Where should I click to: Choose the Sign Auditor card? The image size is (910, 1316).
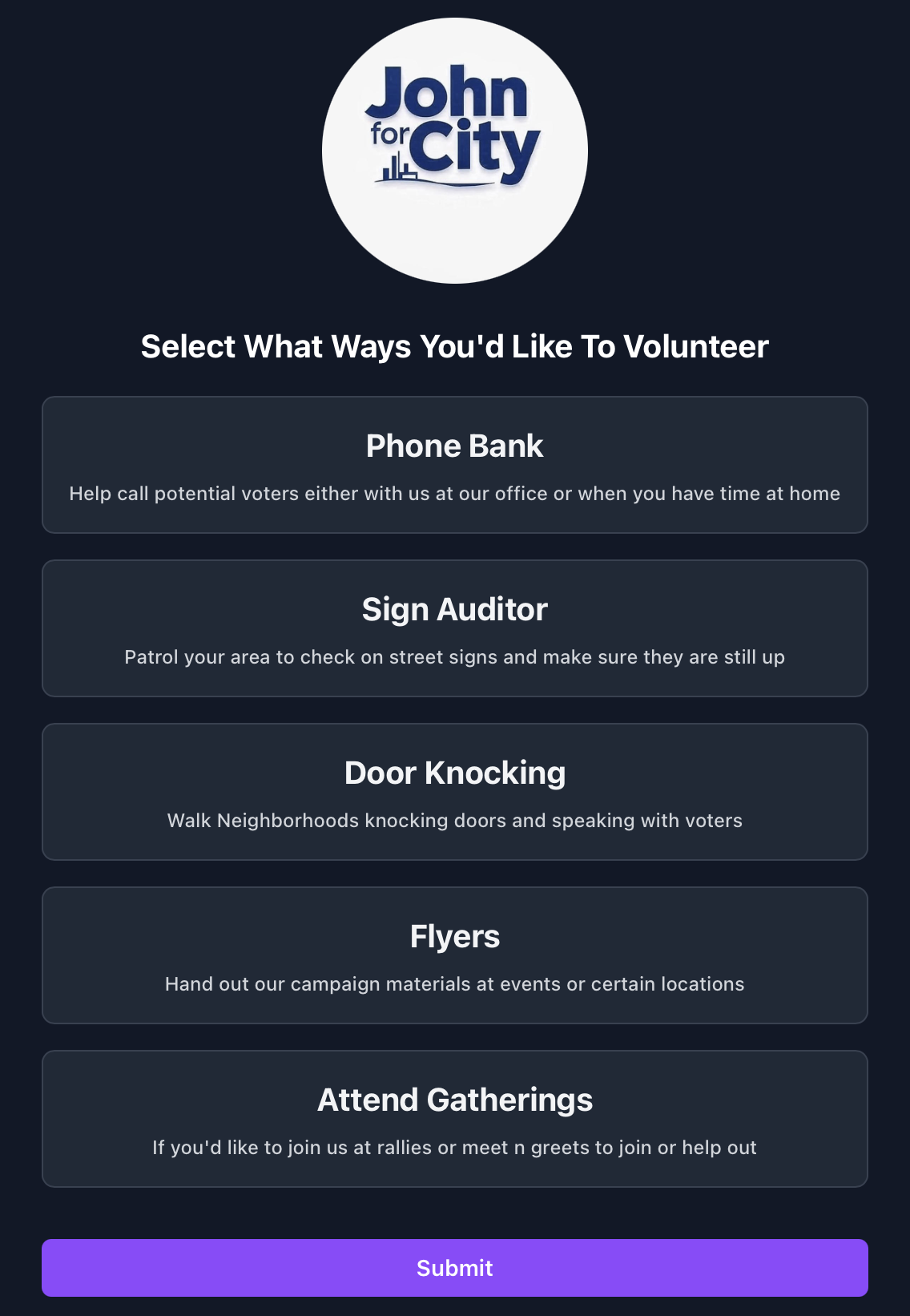[x=454, y=628]
